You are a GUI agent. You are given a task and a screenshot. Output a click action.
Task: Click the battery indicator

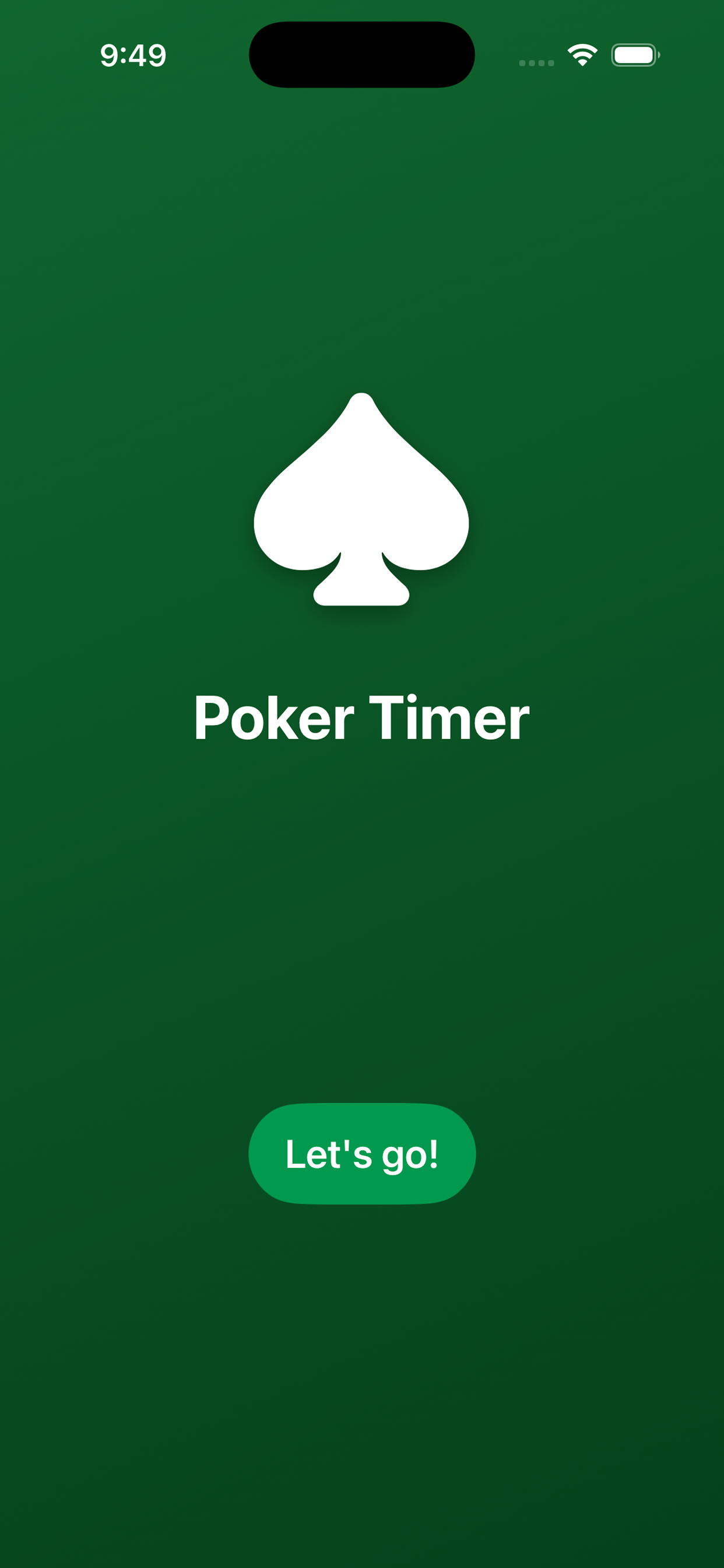click(633, 54)
